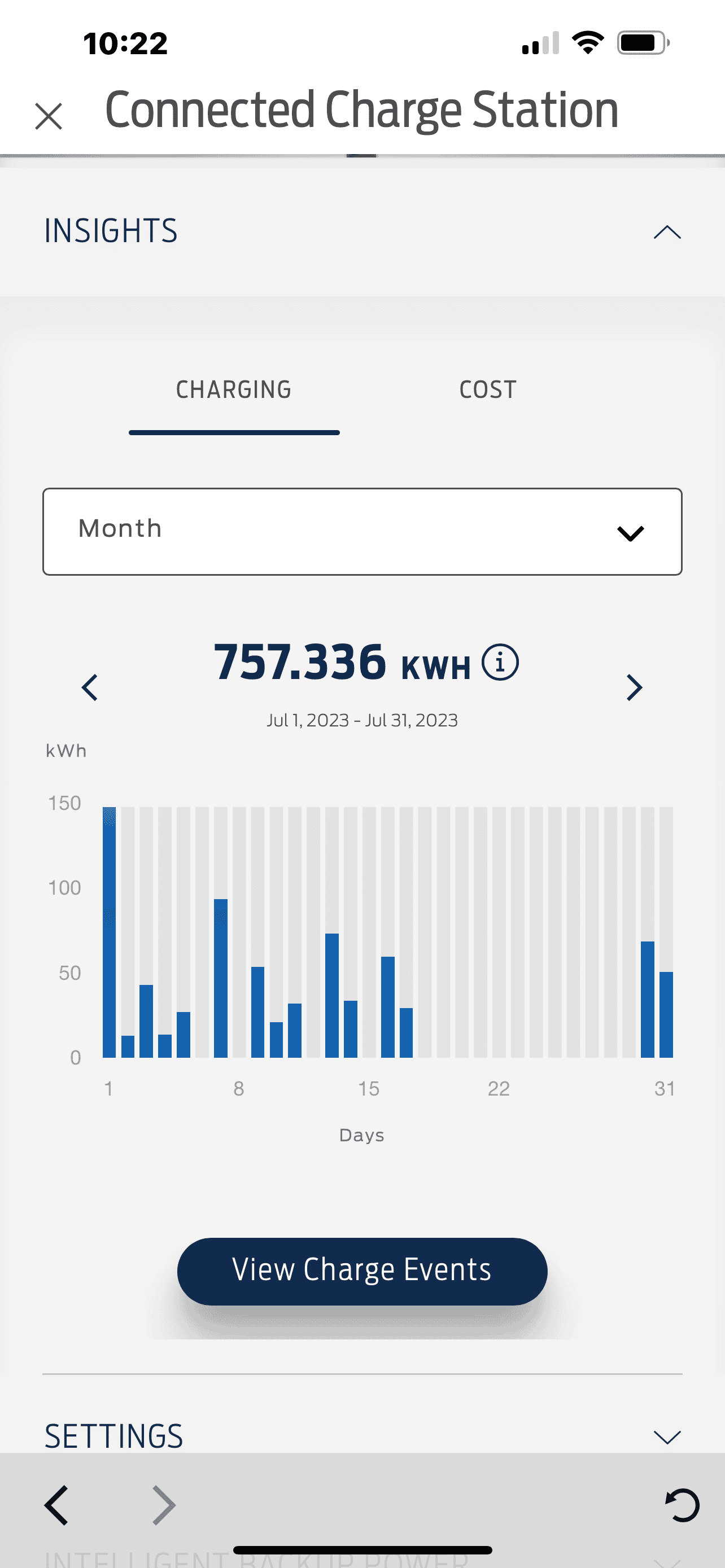Viewport: 725px width, 1568px height.
Task: View Charge Events
Action: tap(362, 1271)
